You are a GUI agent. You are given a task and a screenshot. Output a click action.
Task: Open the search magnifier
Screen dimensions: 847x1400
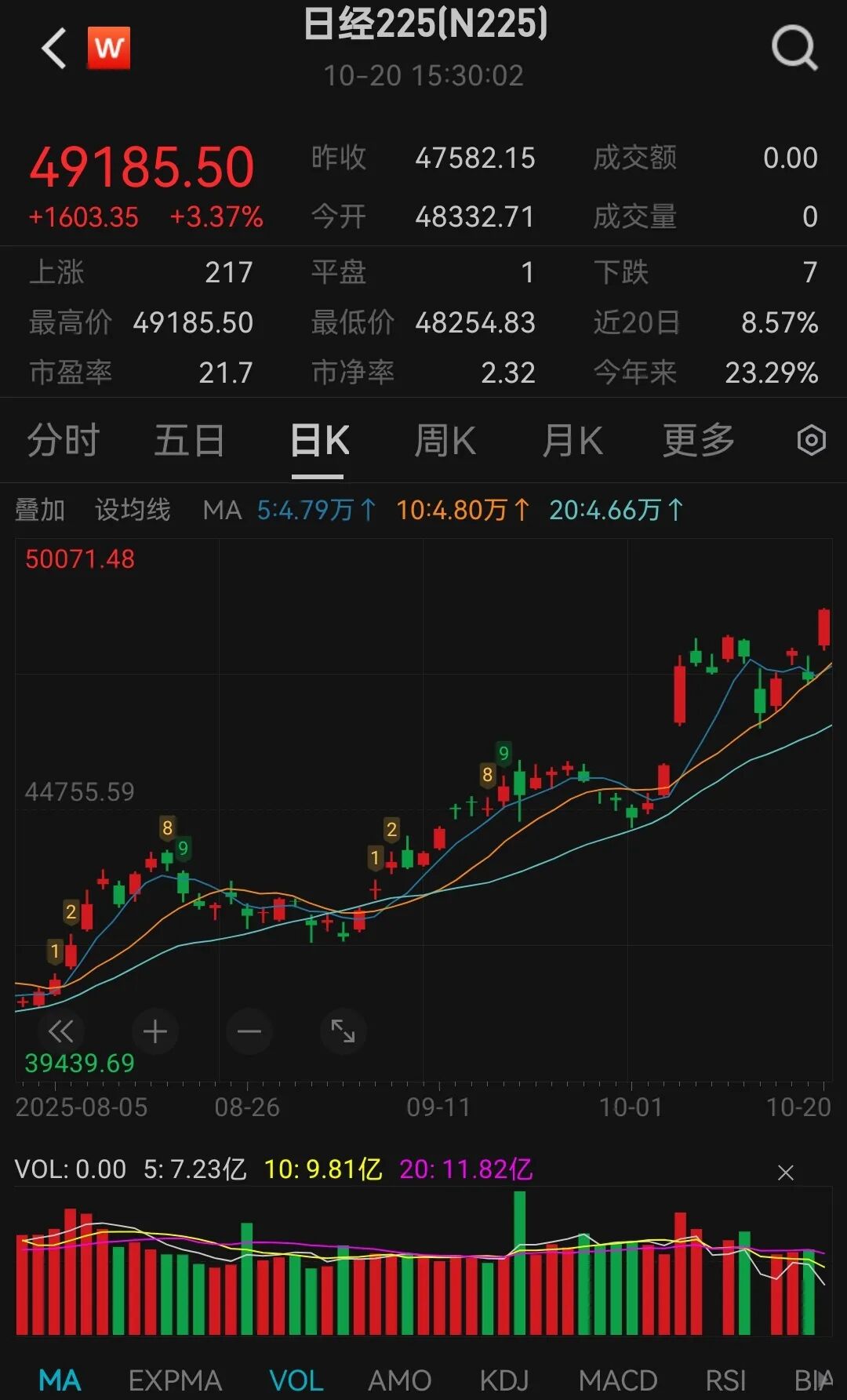[x=794, y=48]
